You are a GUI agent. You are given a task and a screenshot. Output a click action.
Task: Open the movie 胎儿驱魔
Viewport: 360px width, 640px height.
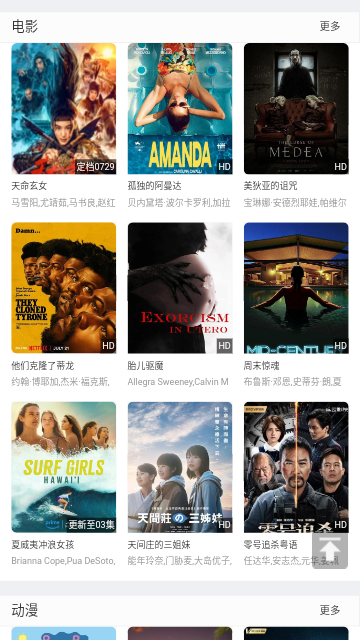(x=180, y=288)
